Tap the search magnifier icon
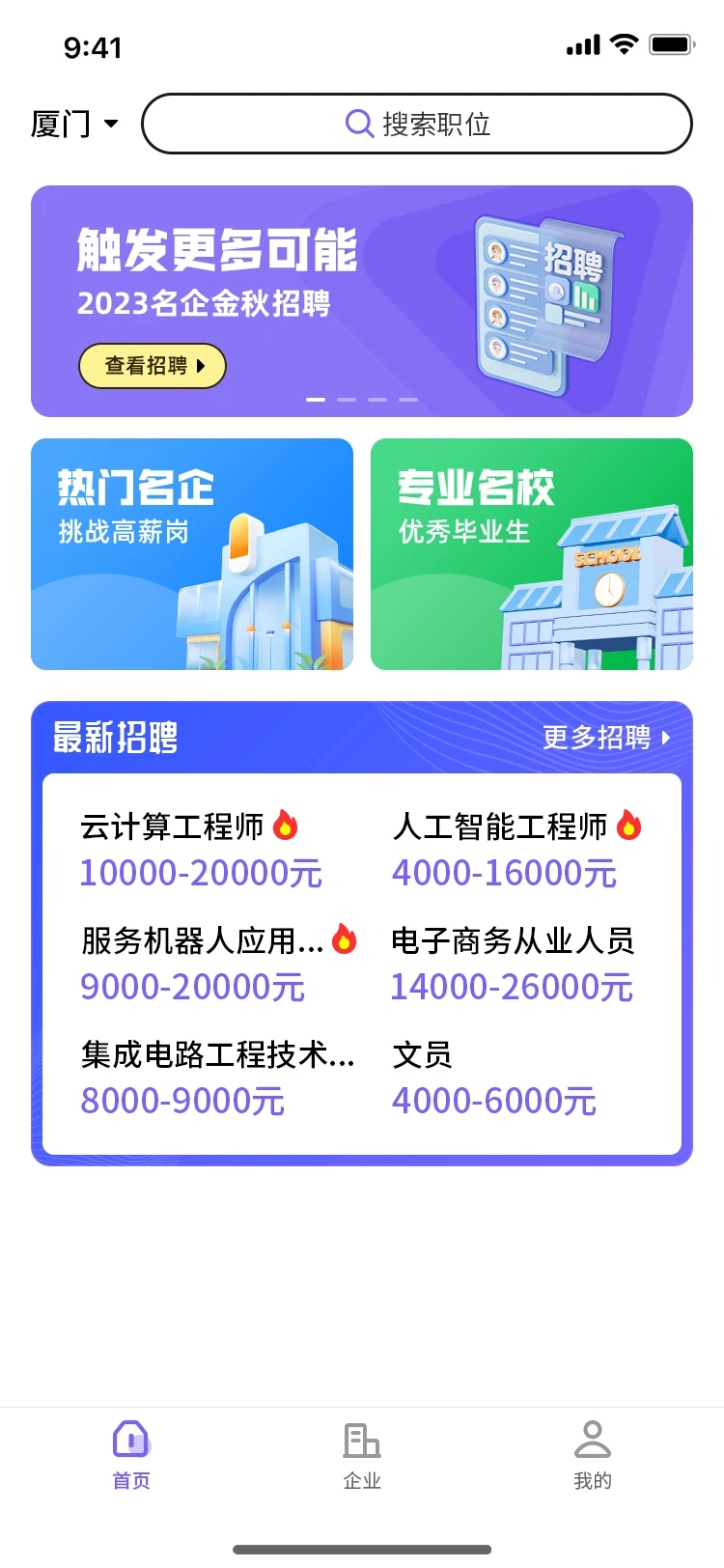The image size is (724, 1568). point(358,124)
